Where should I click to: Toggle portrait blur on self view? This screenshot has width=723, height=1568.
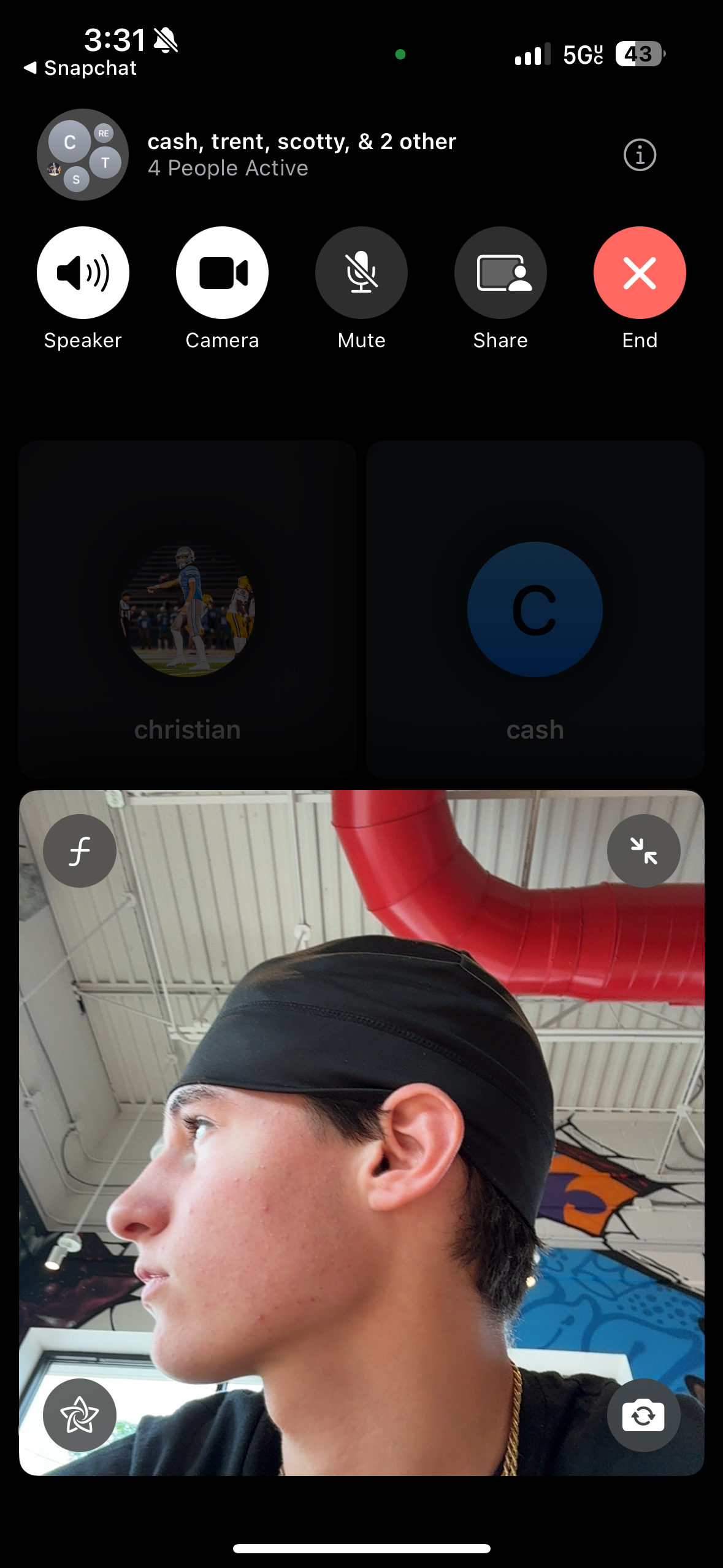pos(80,851)
